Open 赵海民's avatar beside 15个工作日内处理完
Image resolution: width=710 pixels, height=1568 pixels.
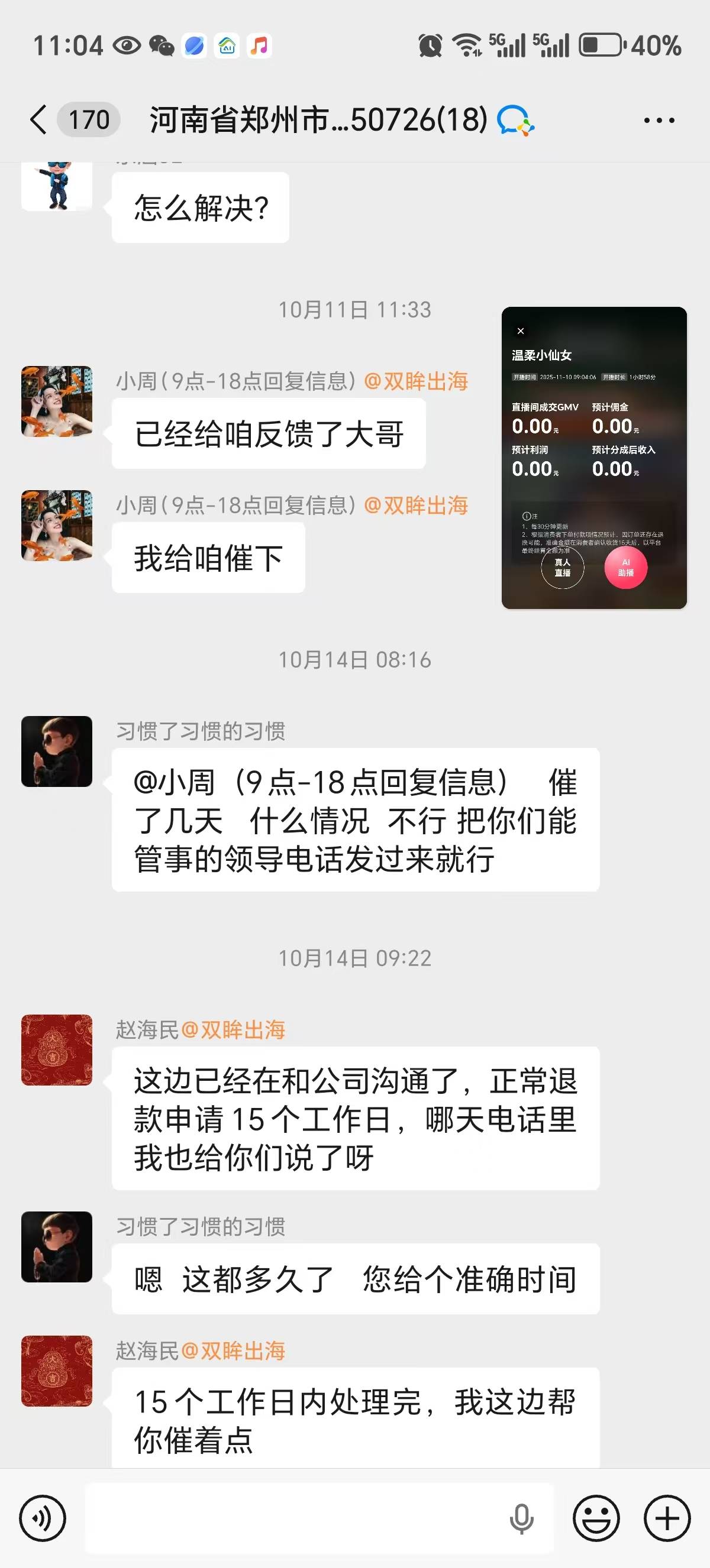57,1371
